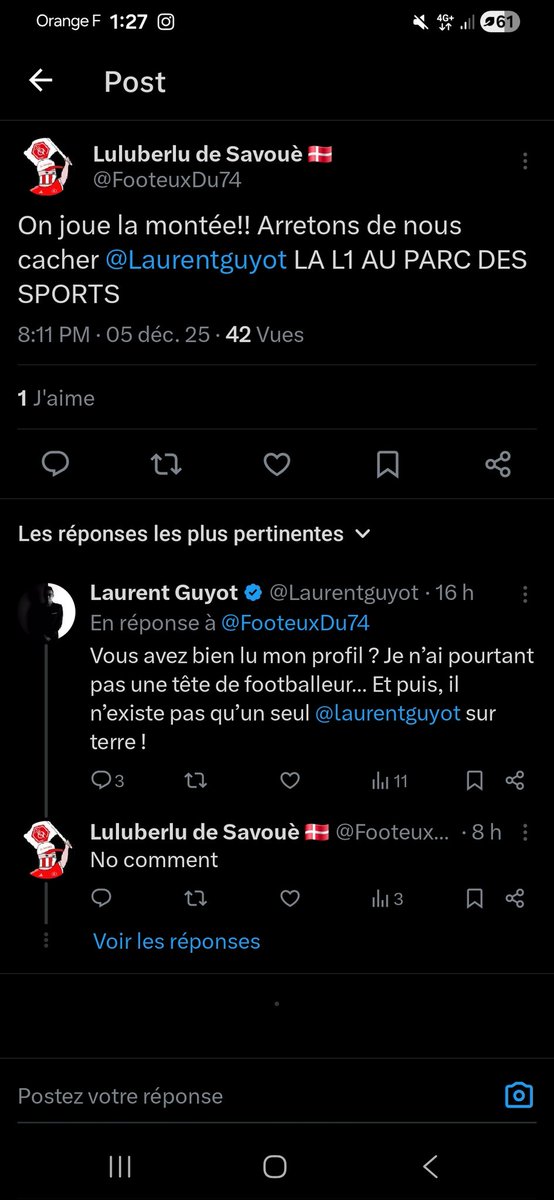The image size is (554, 1200).
Task: Like the 'No comment' reply
Action: click(290, 898)
